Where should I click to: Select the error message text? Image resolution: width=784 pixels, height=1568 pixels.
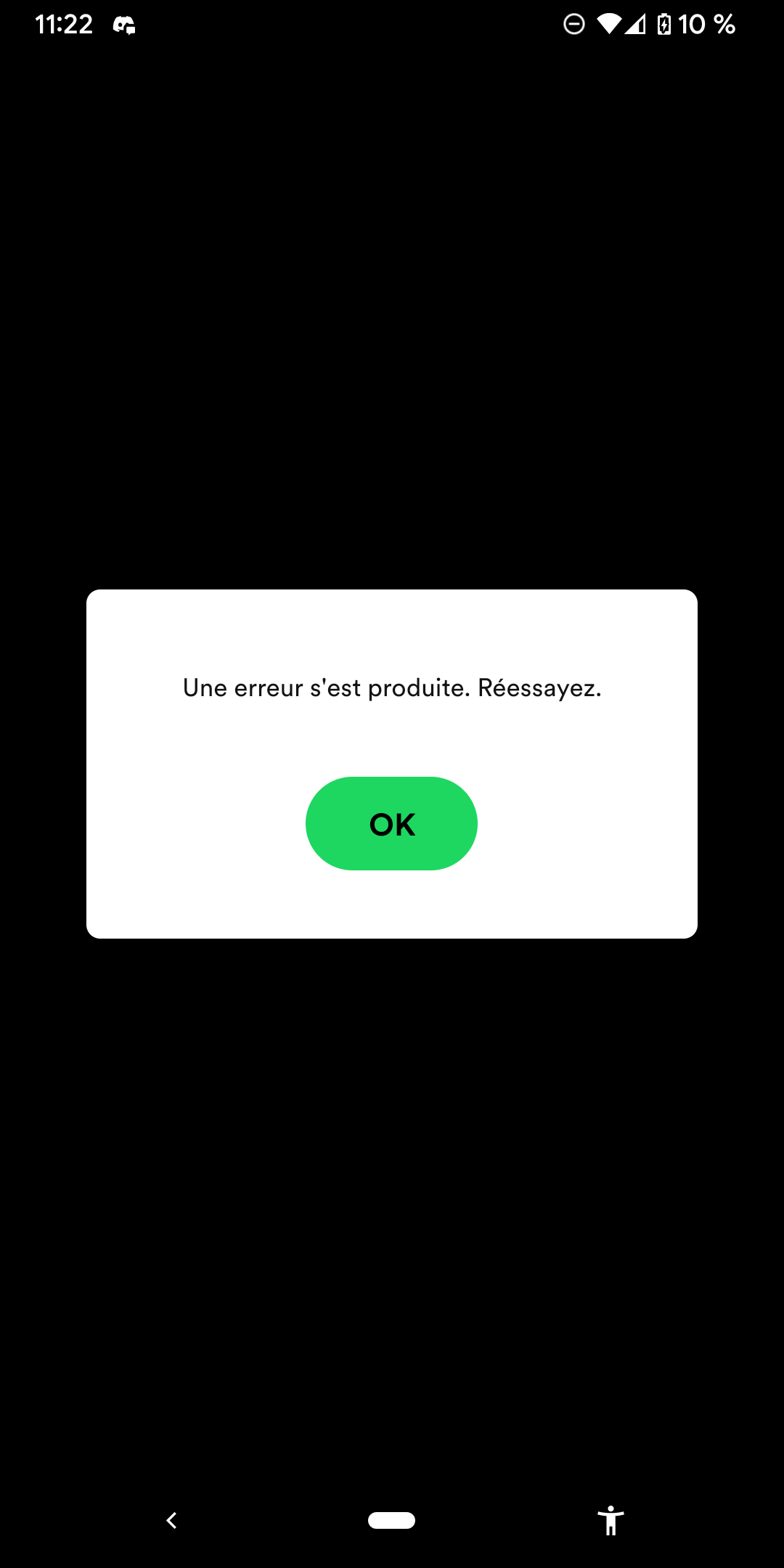(393, 688)
